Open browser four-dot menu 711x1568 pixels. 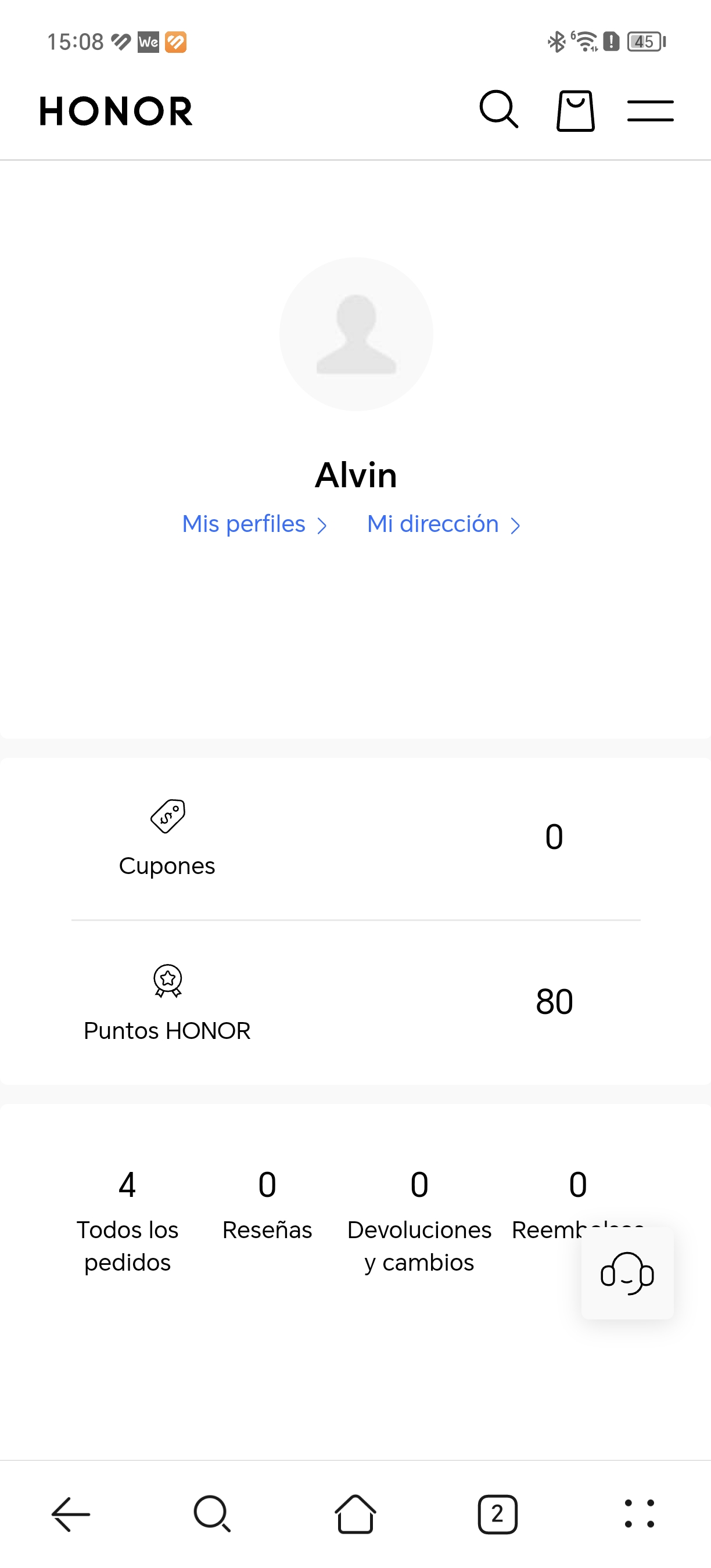(x=639, y=1514)
